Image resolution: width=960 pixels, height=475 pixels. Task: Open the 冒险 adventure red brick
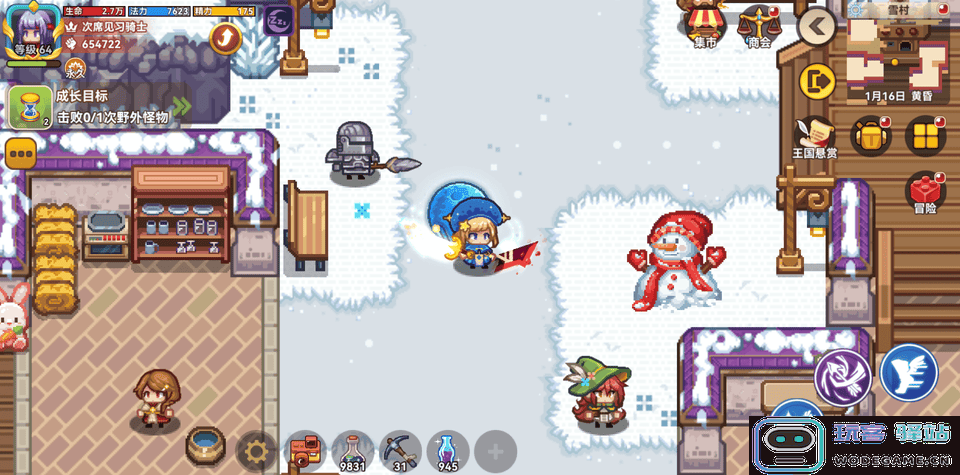pos(925,190)
